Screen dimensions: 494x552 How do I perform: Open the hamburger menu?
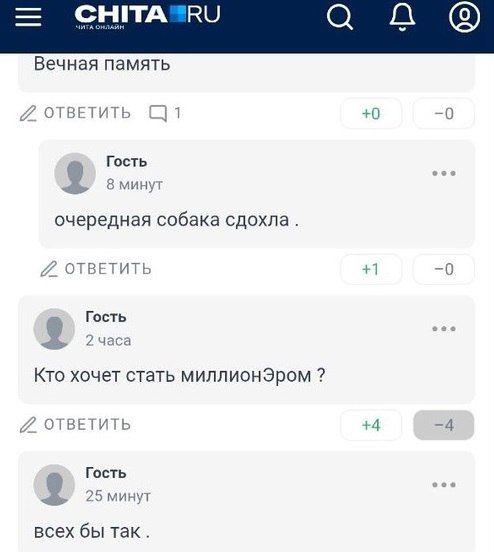[x=28, y=17]
